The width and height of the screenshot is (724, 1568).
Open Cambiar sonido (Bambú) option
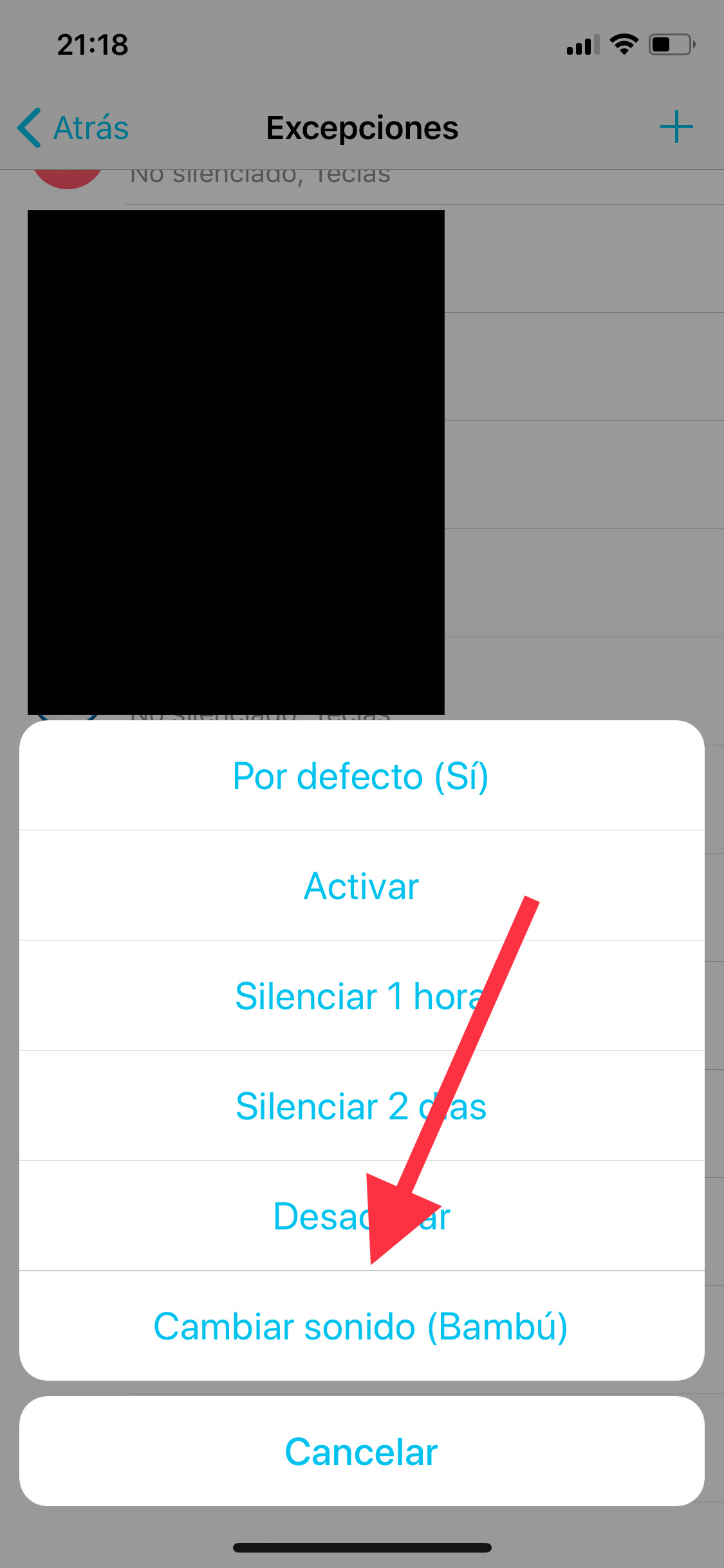[x=362, y=1325]
